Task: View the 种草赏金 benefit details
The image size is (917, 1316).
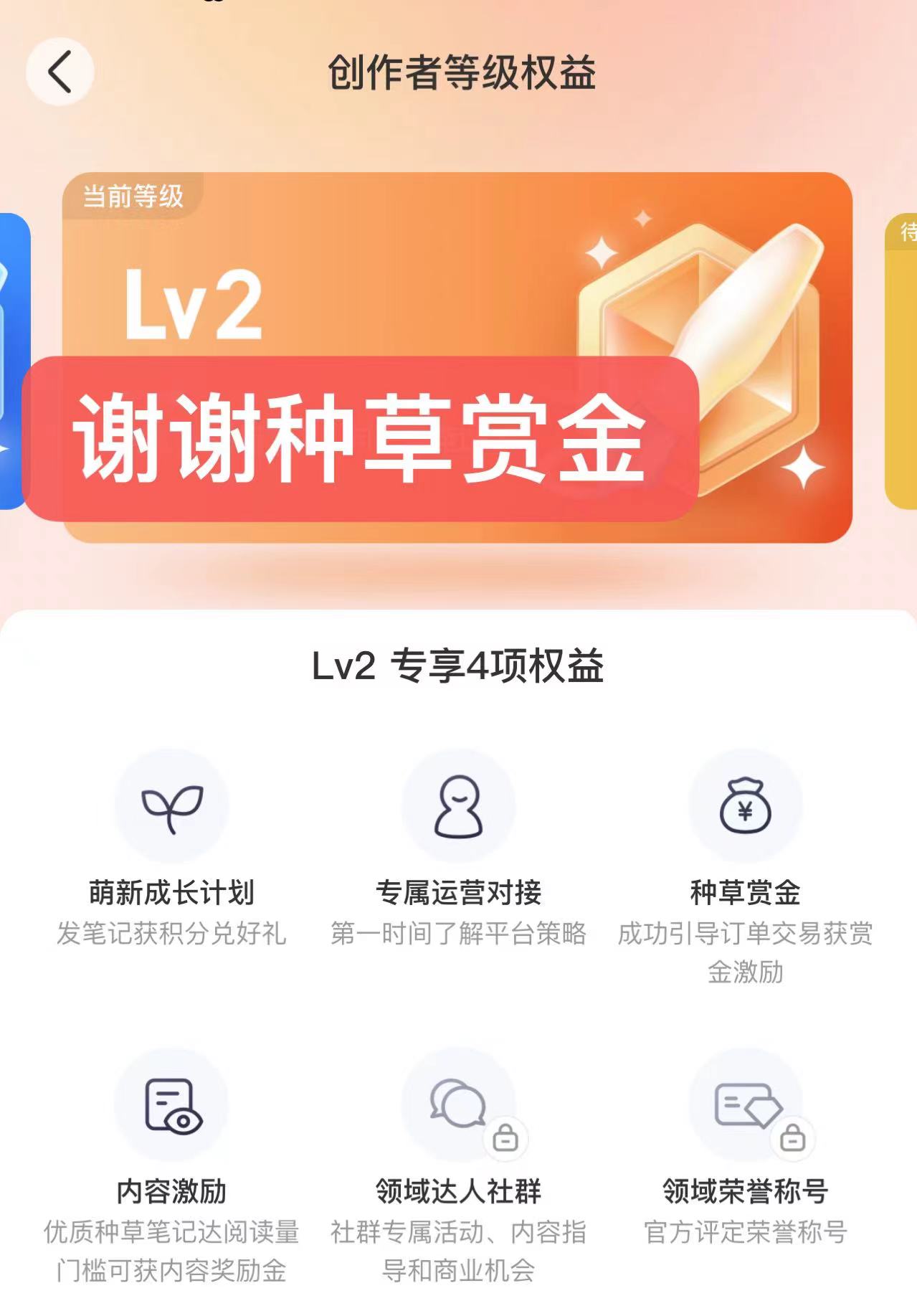Action: pyautogui.click(x=745, y=807)
